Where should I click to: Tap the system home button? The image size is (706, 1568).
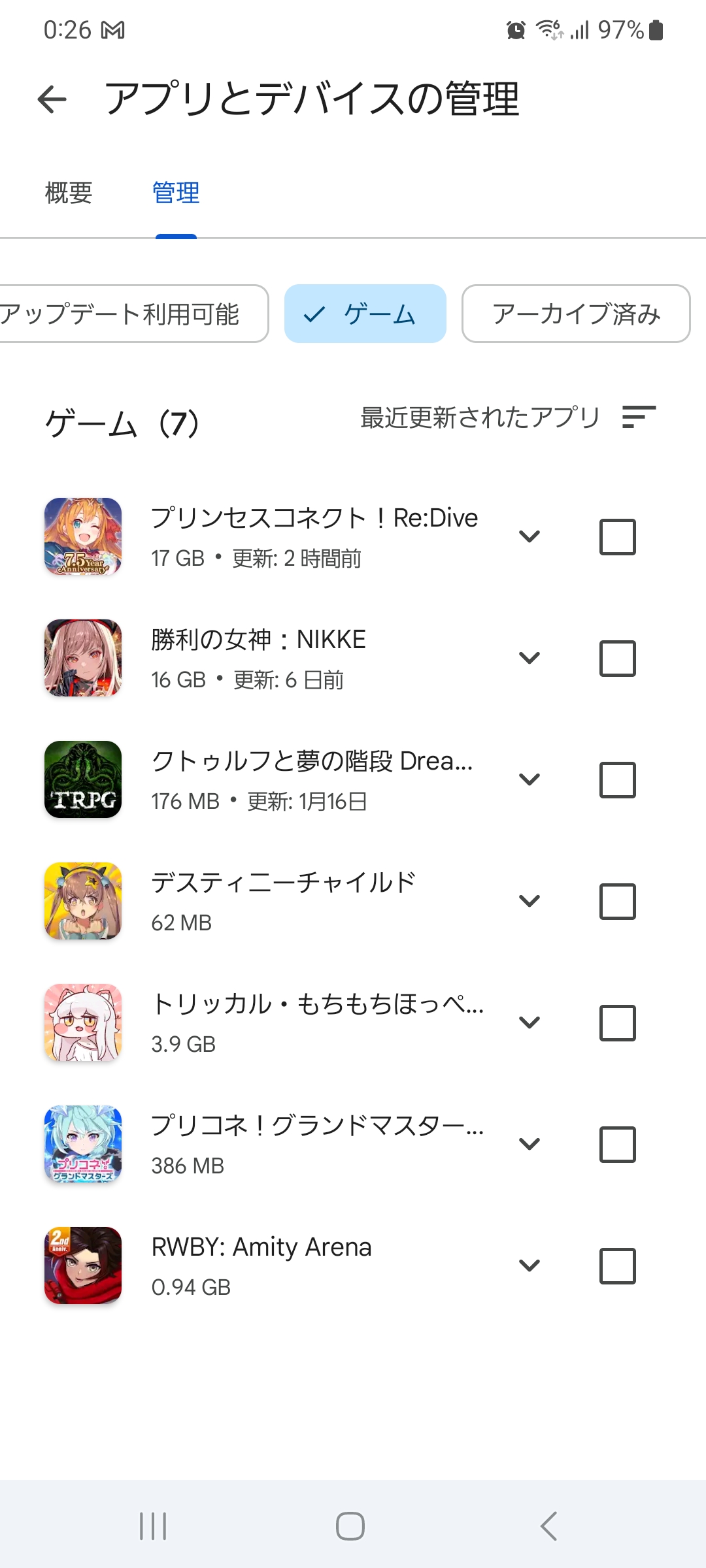pos(350,1526)
